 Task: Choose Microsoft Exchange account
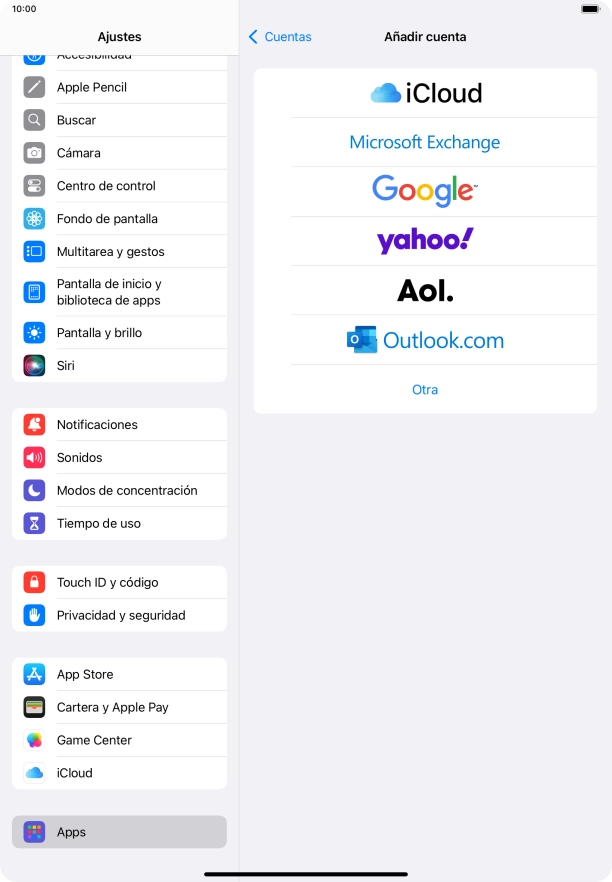tap(425, 142)
